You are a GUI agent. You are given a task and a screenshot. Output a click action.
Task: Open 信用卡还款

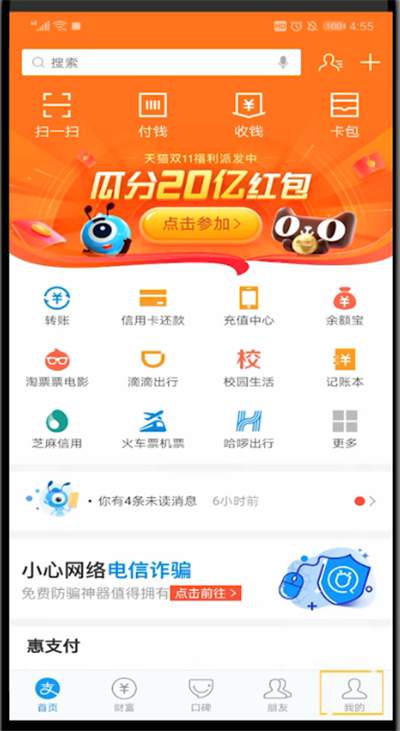(x=153, y=306)
